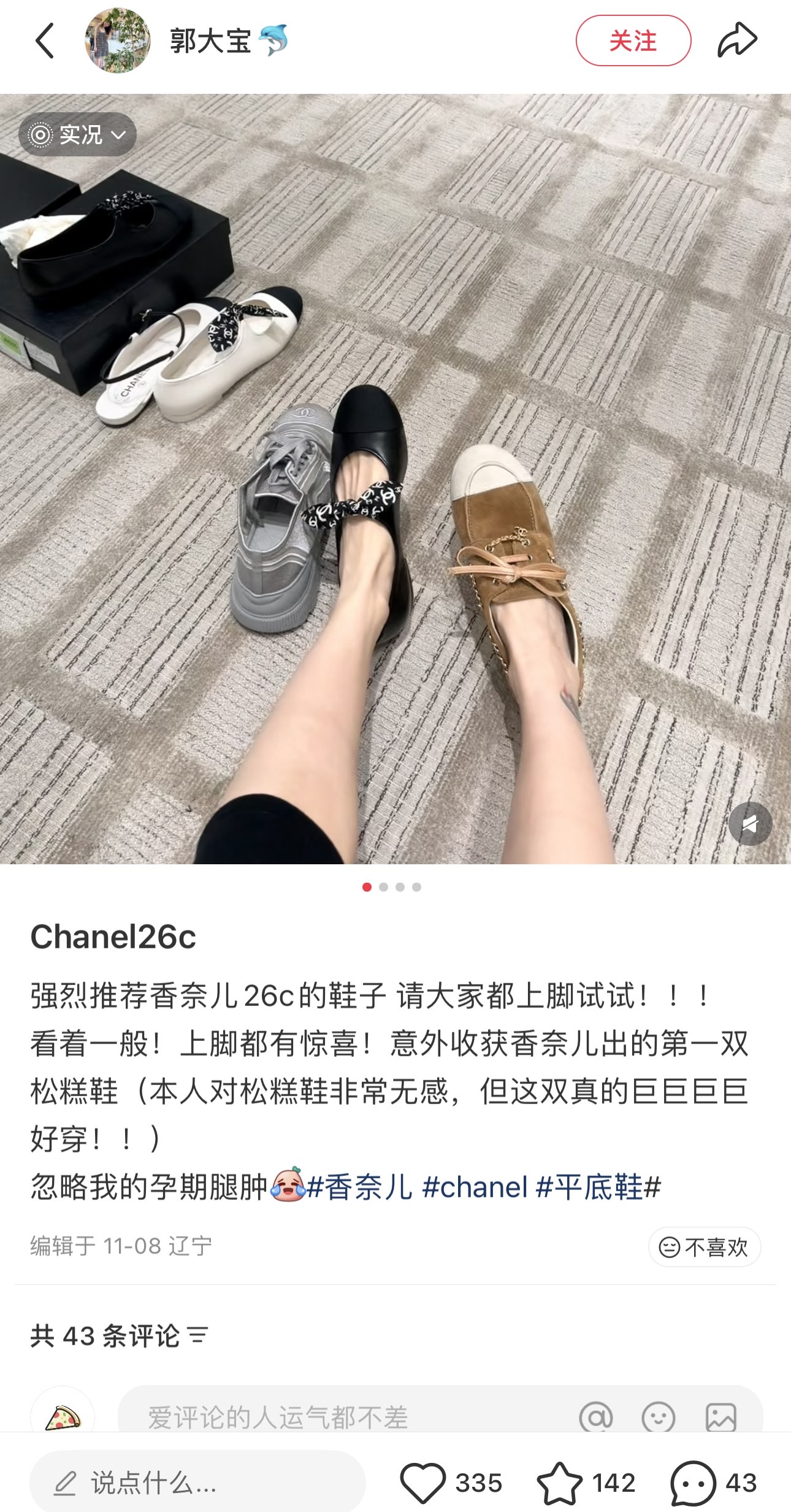Follow the author with 关注 button
The height and width of the screenshot is (1512, 791).
click(x=633, y=41)
